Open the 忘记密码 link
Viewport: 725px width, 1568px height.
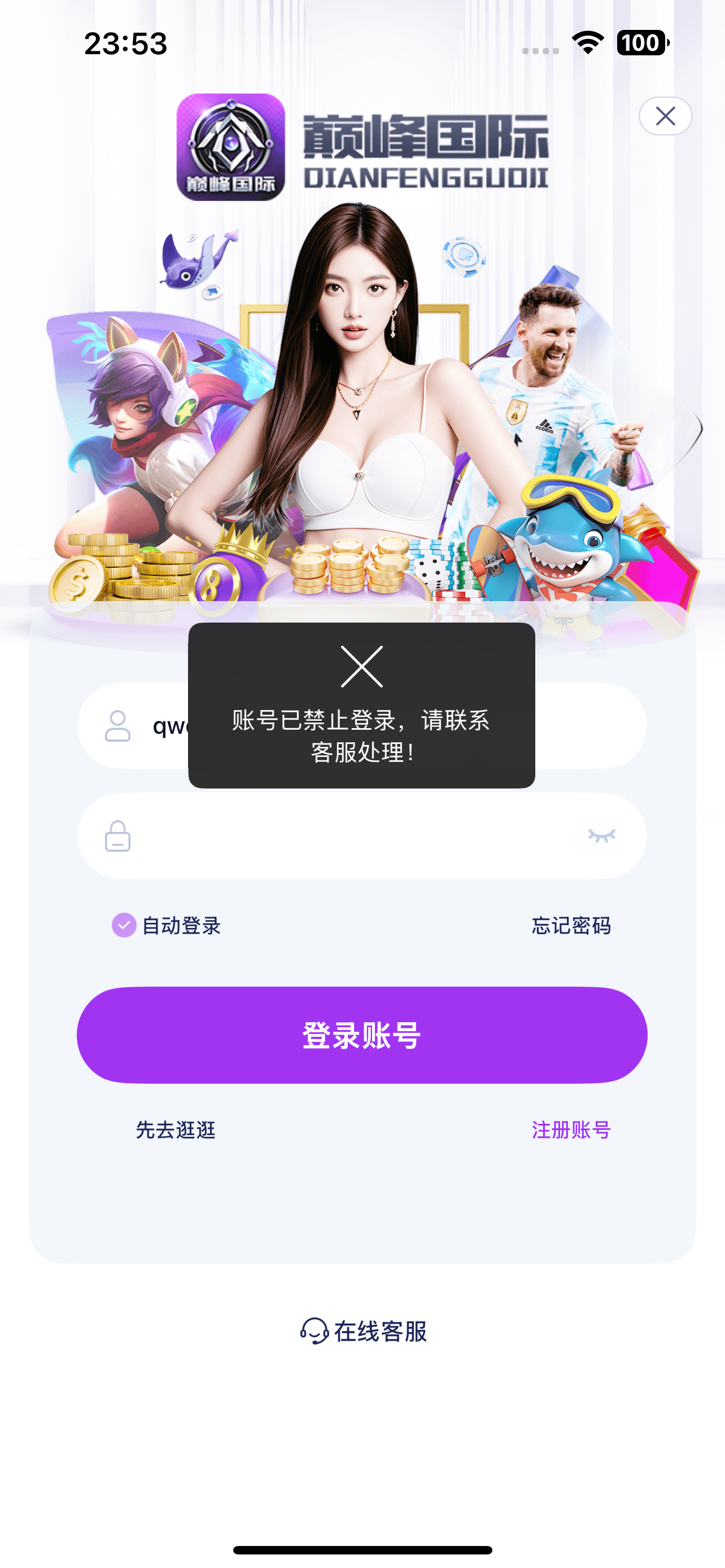[x=570, y=926]
